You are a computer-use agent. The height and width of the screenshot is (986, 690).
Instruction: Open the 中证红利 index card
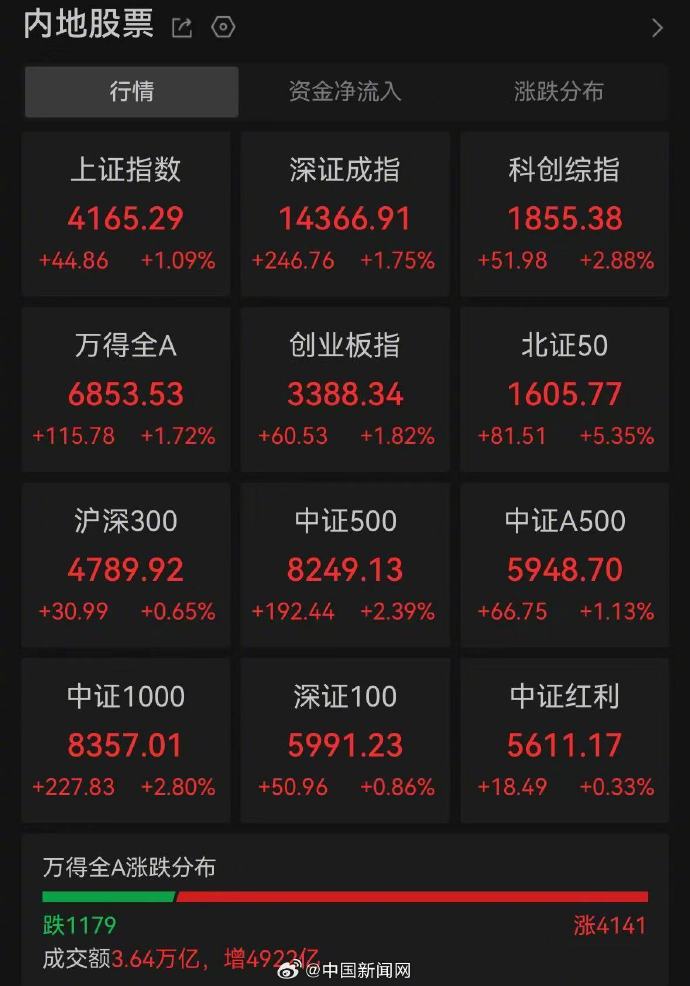[x=564, y=741]
